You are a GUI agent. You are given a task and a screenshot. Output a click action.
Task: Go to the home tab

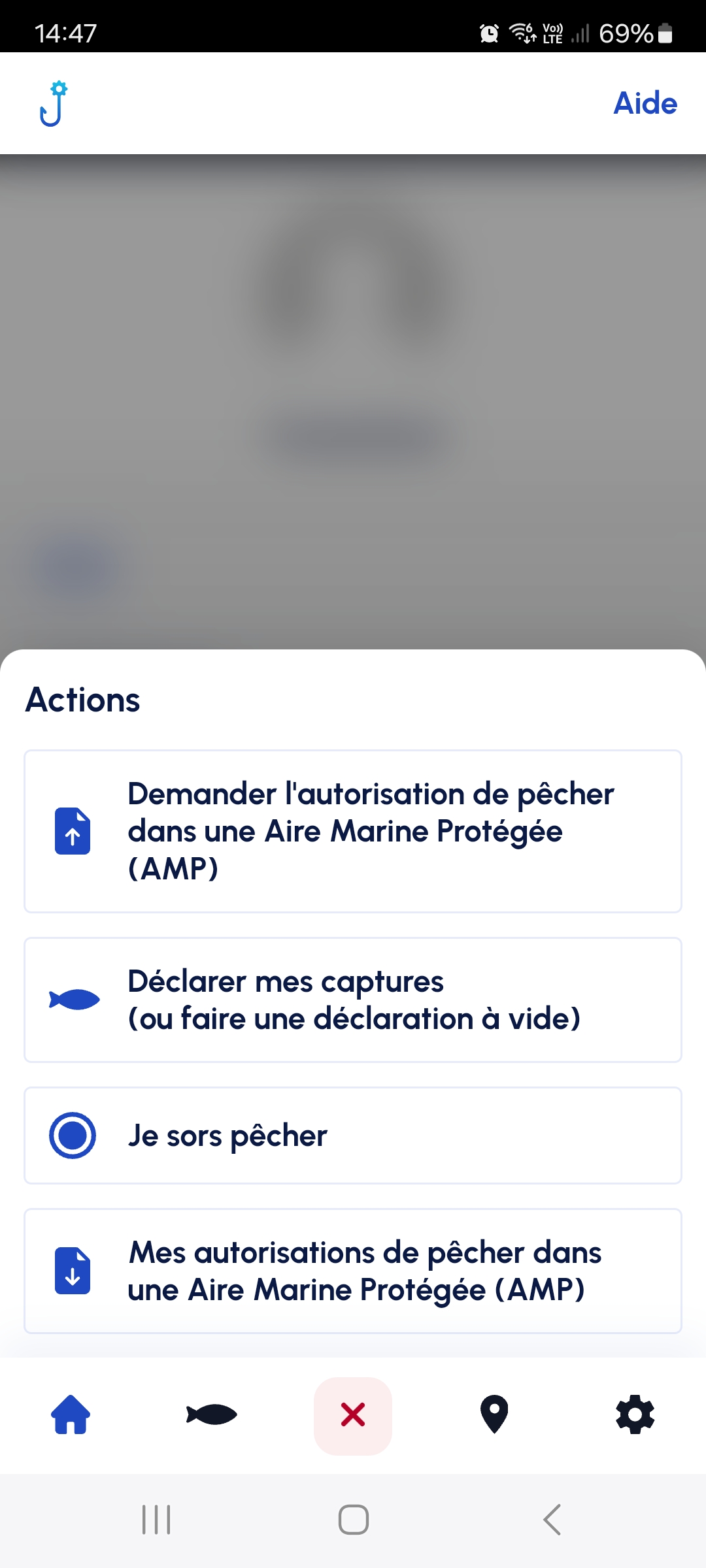coord(71,1414)
